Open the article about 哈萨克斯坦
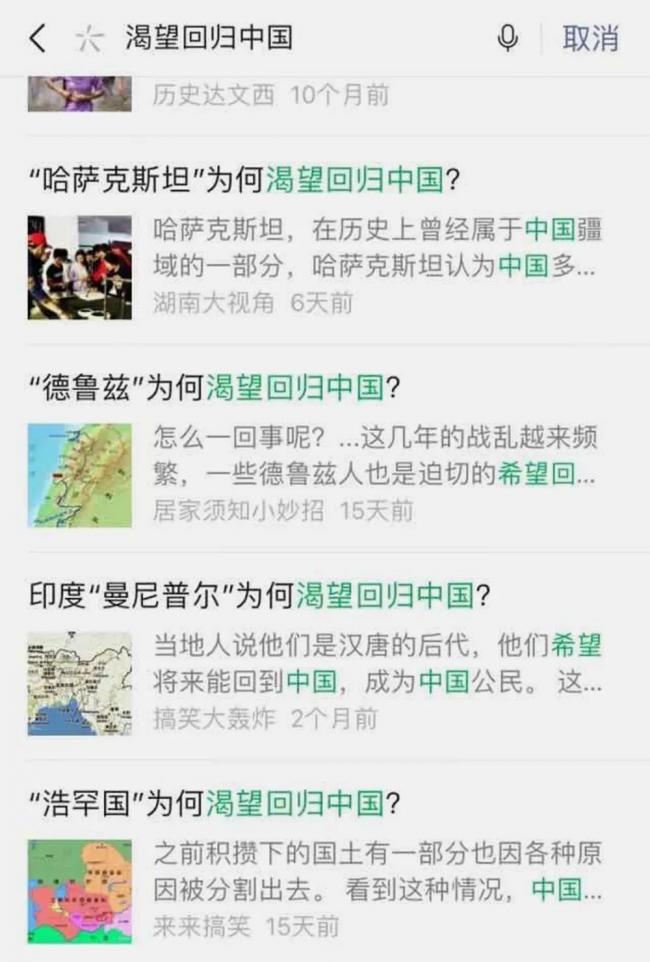Viewport: 650px width, 962px height. [244, 181]
